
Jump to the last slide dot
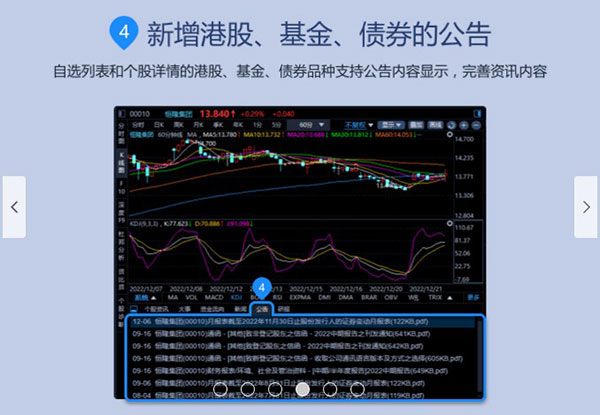357,388
